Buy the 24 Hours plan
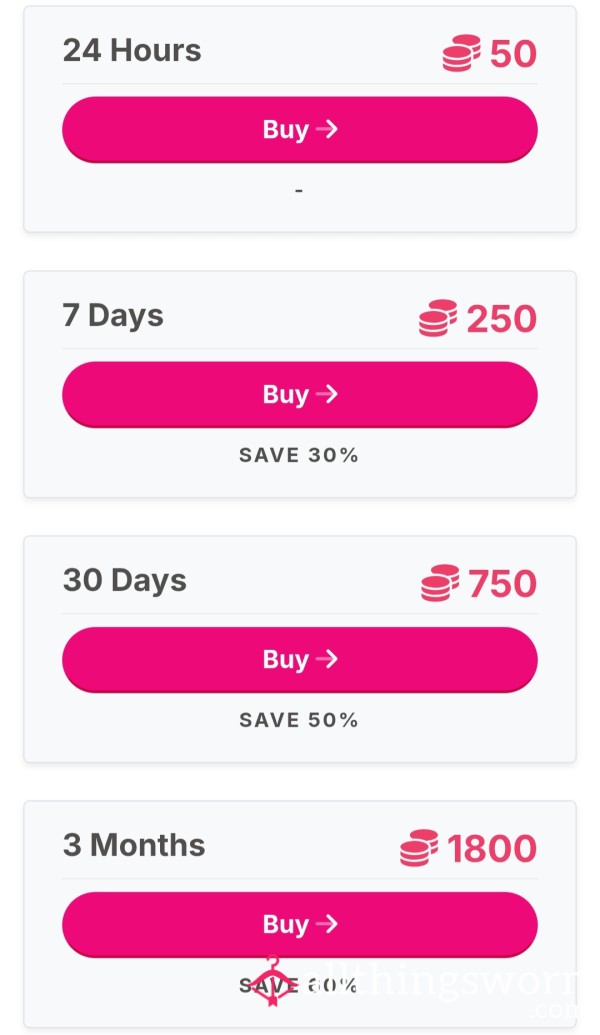600x1035 pixels. (x=300, y=129)
